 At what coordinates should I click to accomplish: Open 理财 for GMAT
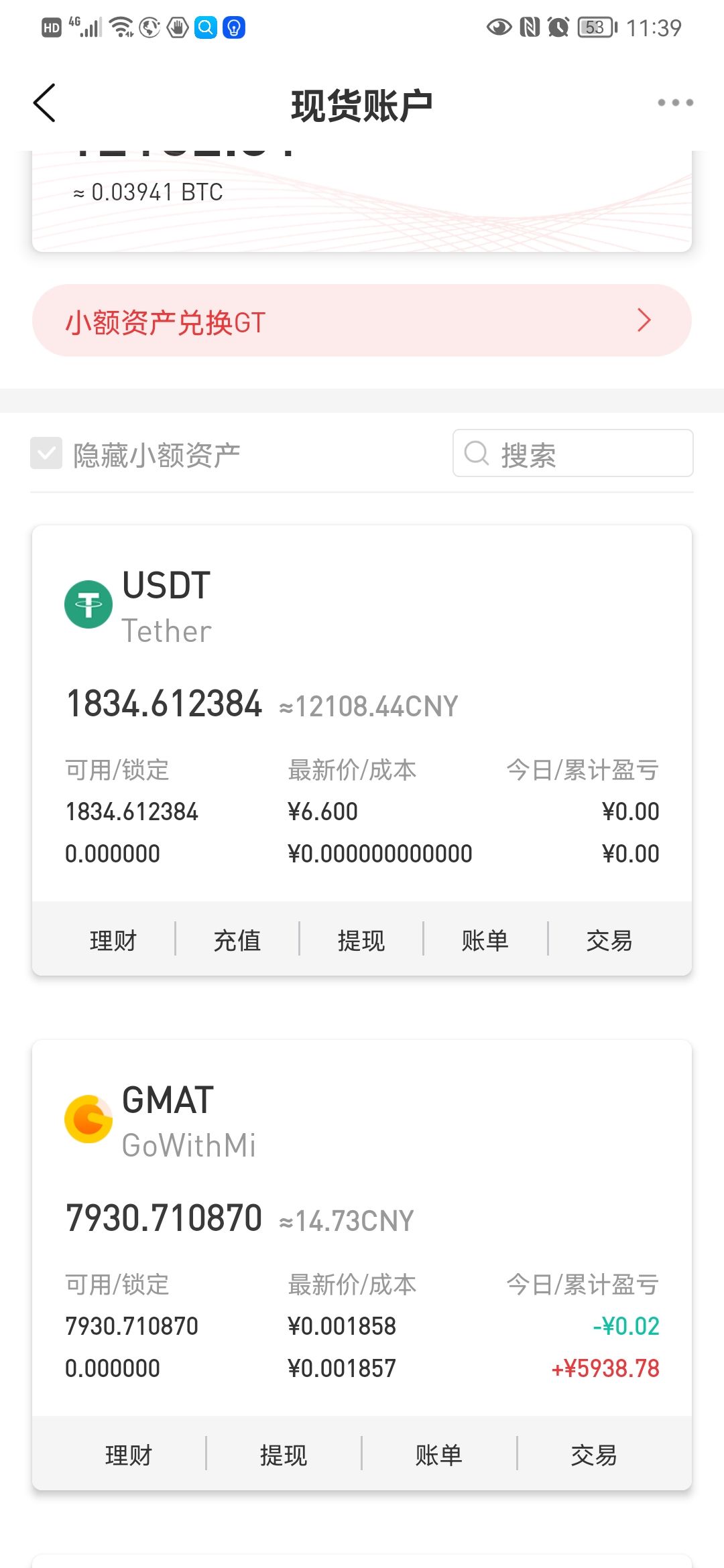[128, 1455]
